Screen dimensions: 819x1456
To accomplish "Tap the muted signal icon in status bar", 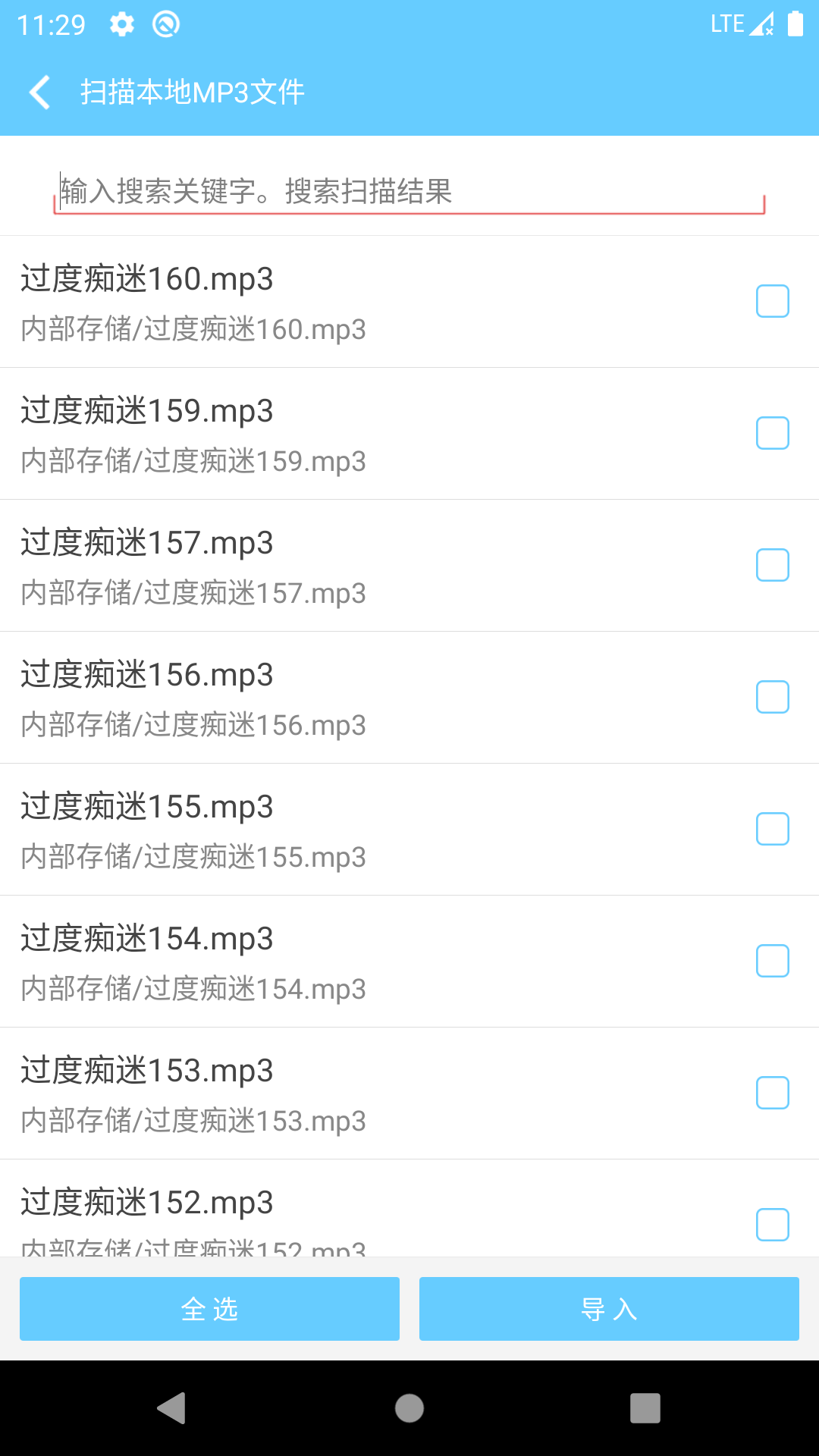I will coord(761,24).
